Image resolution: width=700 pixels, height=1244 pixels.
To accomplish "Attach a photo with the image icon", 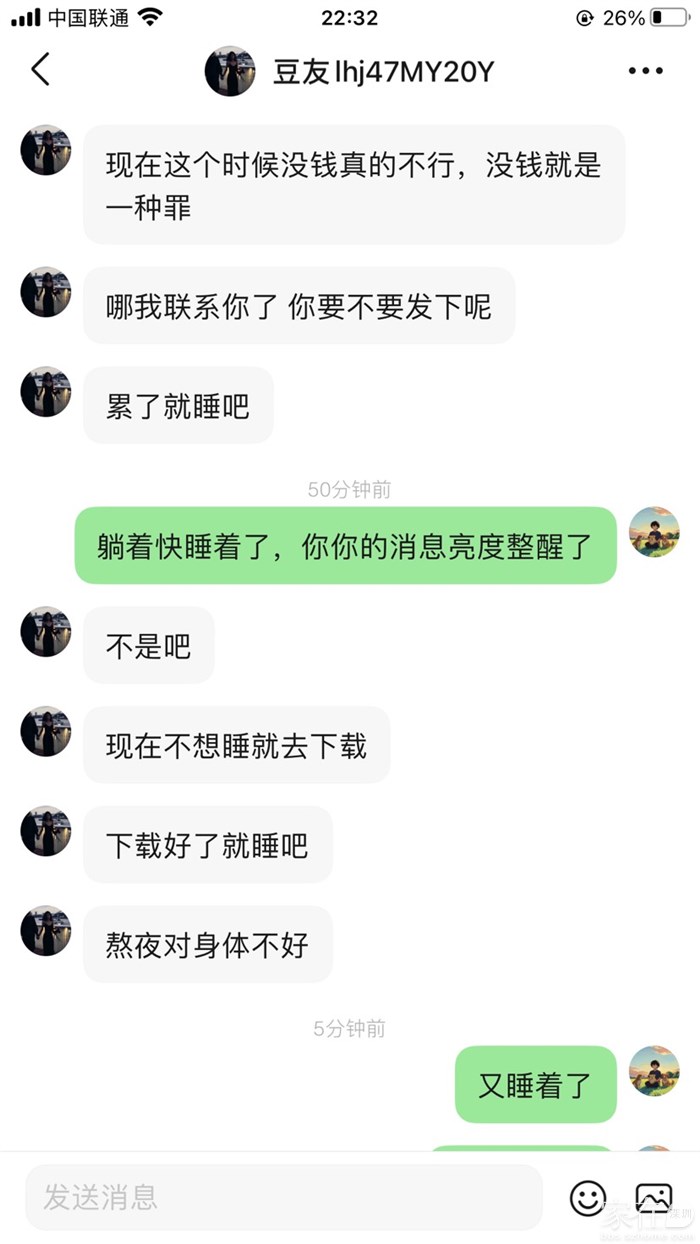I will coord(653,1197).
